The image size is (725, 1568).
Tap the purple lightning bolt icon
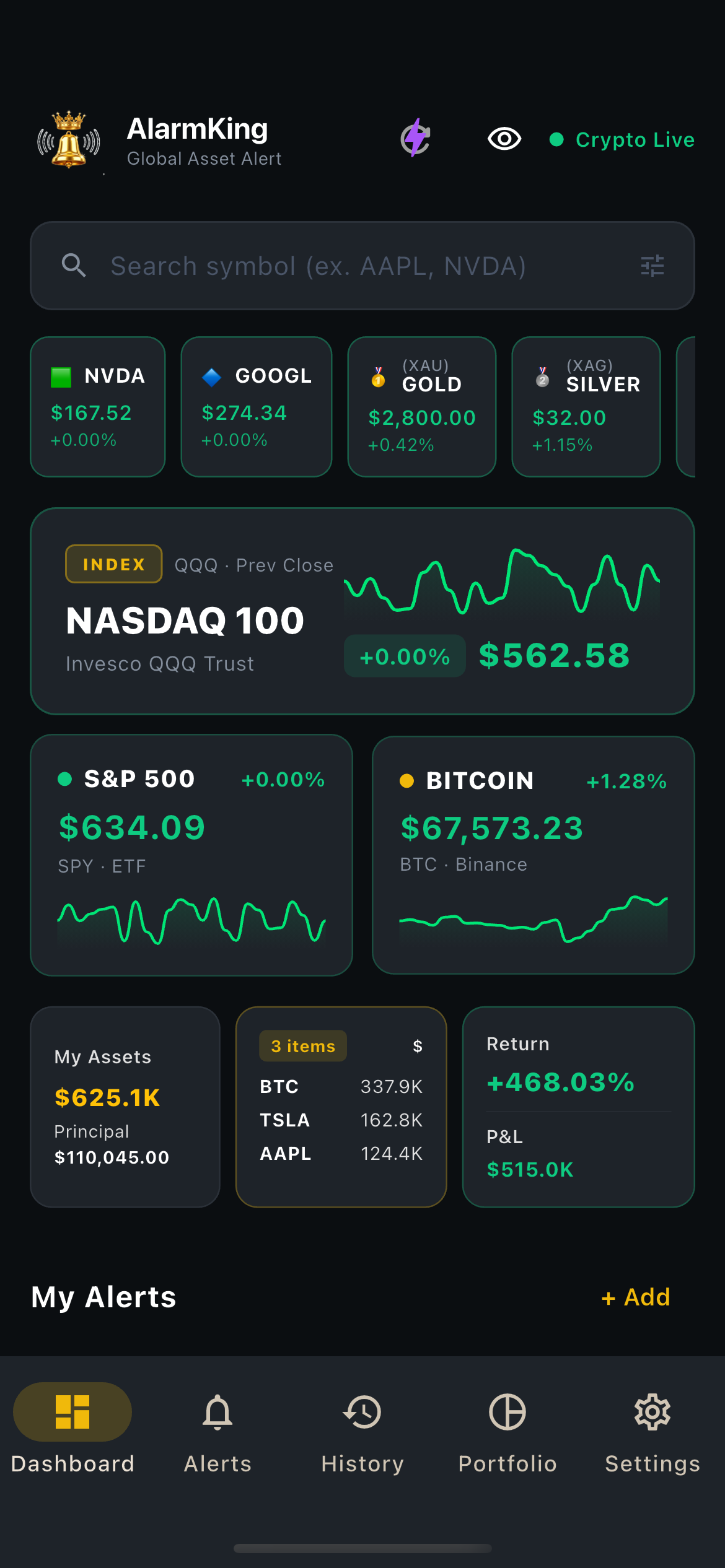[415, 139]
